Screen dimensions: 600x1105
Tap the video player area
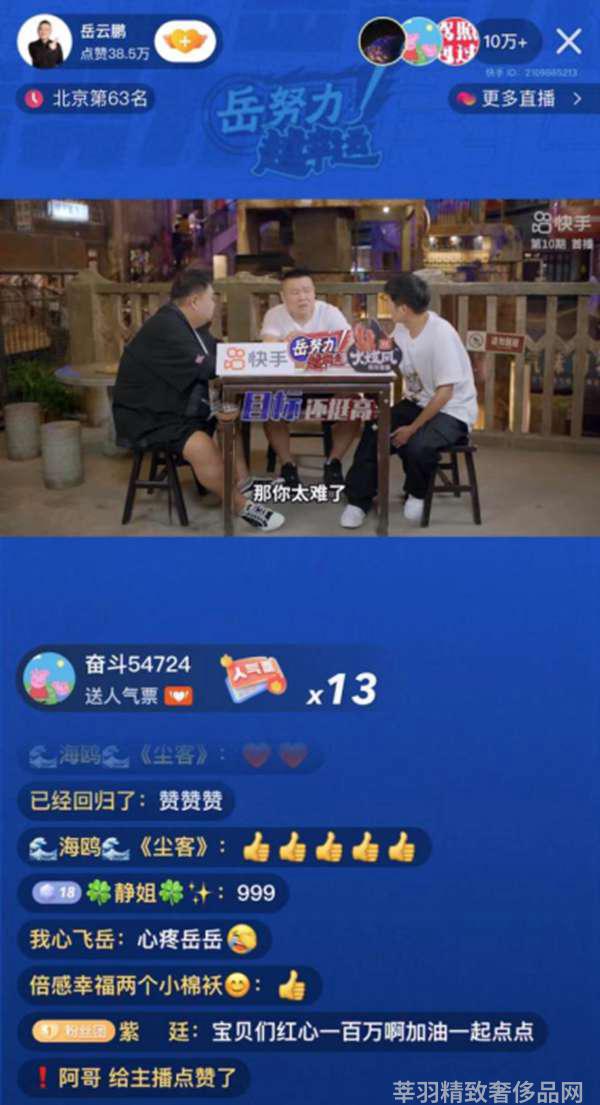[x=300, y=367]
